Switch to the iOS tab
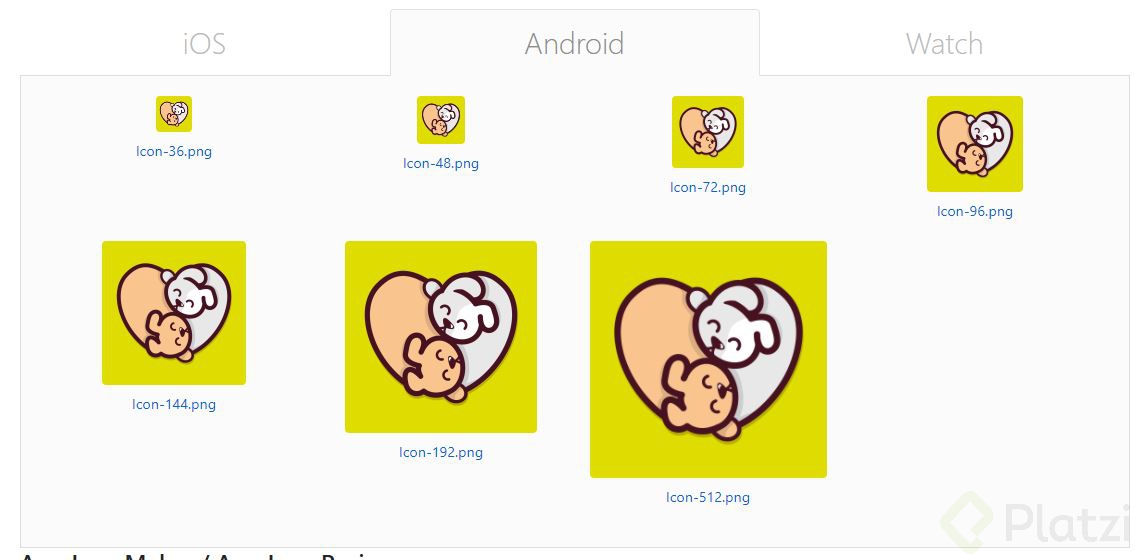 coord(204,44)
